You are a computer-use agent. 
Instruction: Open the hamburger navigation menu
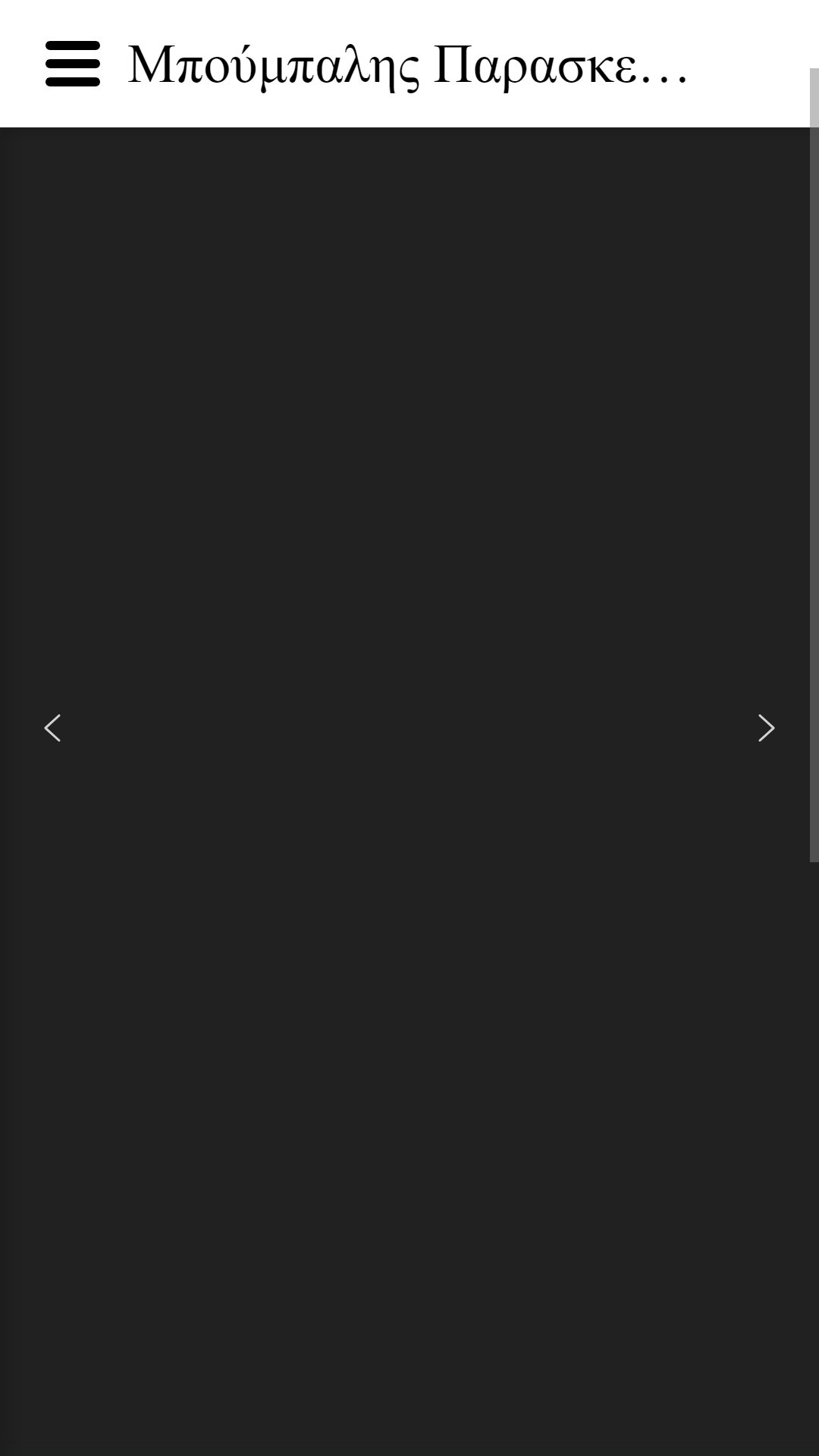pyautogui.click(x=73, y=64)
